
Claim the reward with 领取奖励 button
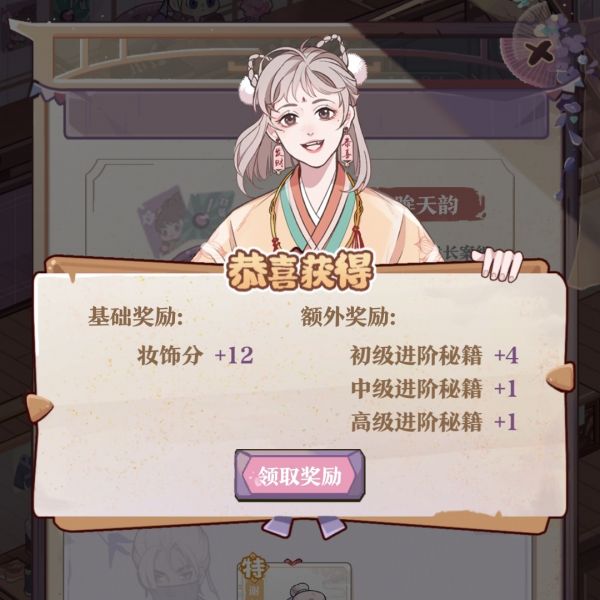click(x=300, y=475)
